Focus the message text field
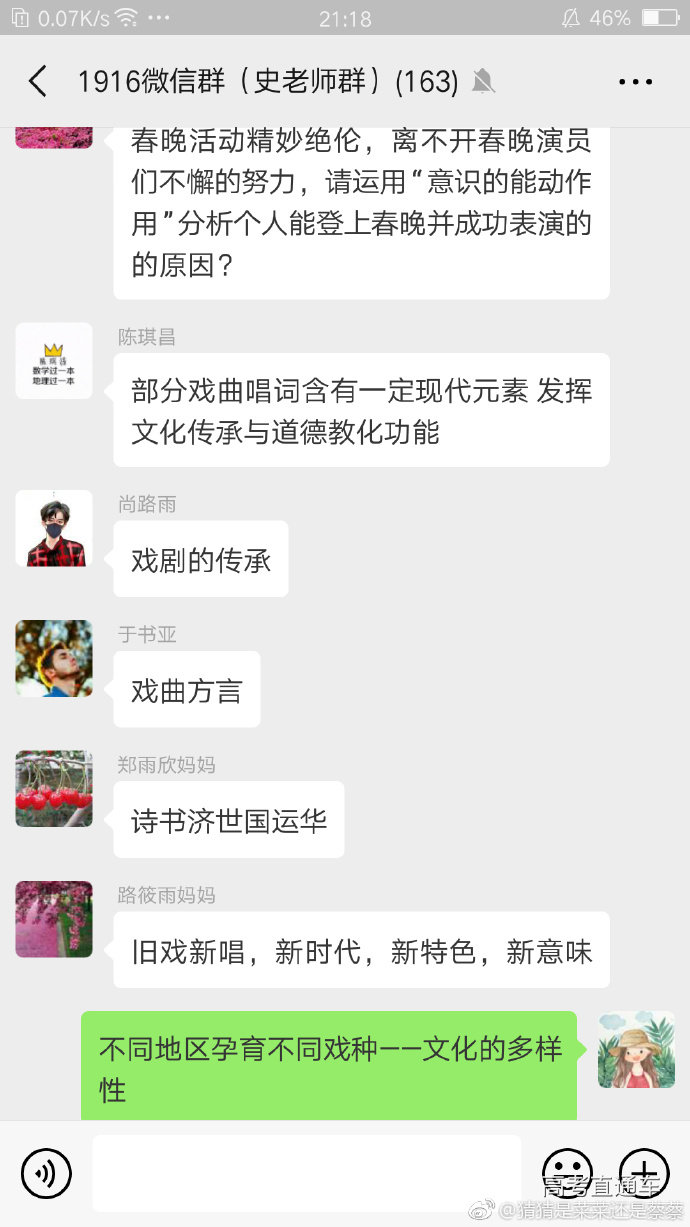 [307, 1173]
